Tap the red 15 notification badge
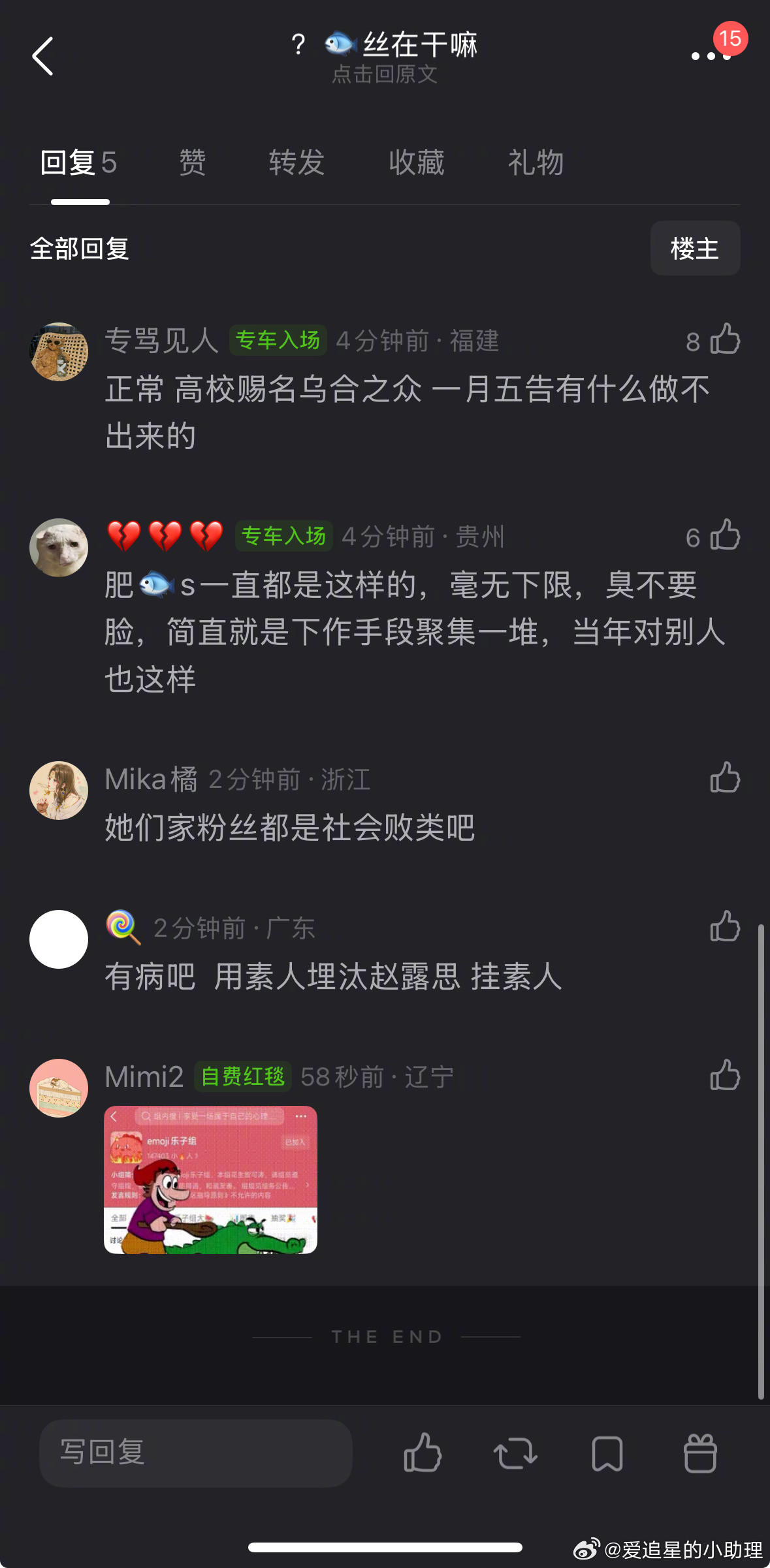This screenshot has height=1568, width=770. [731, 39]
